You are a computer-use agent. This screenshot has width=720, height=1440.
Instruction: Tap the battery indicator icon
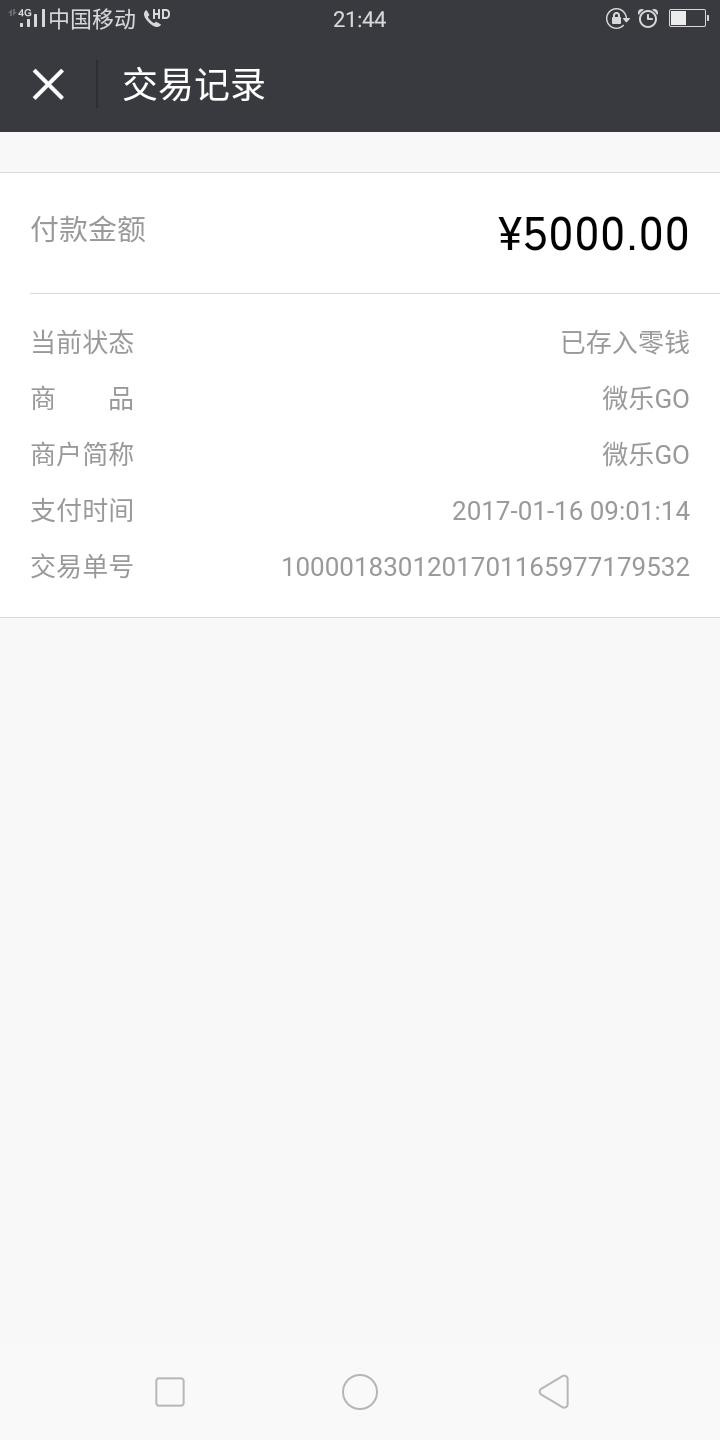pyautogui.click(x=686, y=17)
